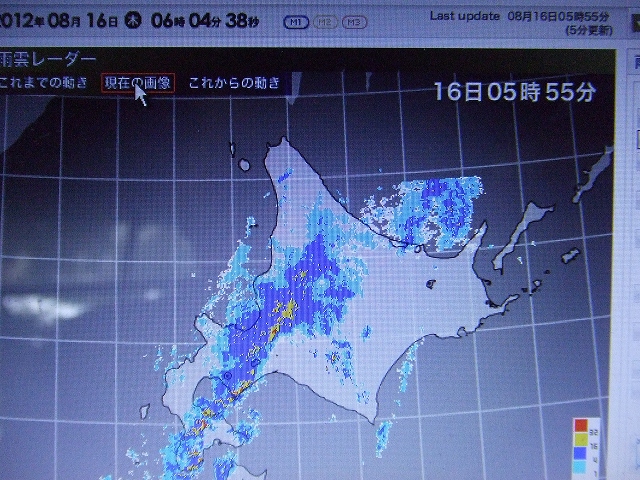This screenshot has height=480, width=640.
Task: Switch to これまでの動き past movement tab
Action: coord(44,83)
